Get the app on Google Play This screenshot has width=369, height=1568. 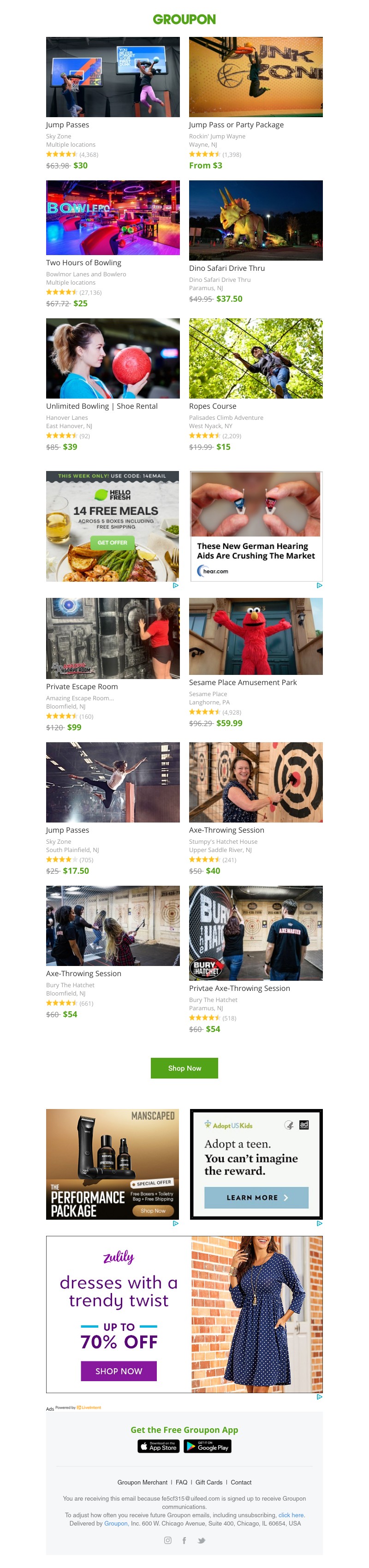[207, 1446]
